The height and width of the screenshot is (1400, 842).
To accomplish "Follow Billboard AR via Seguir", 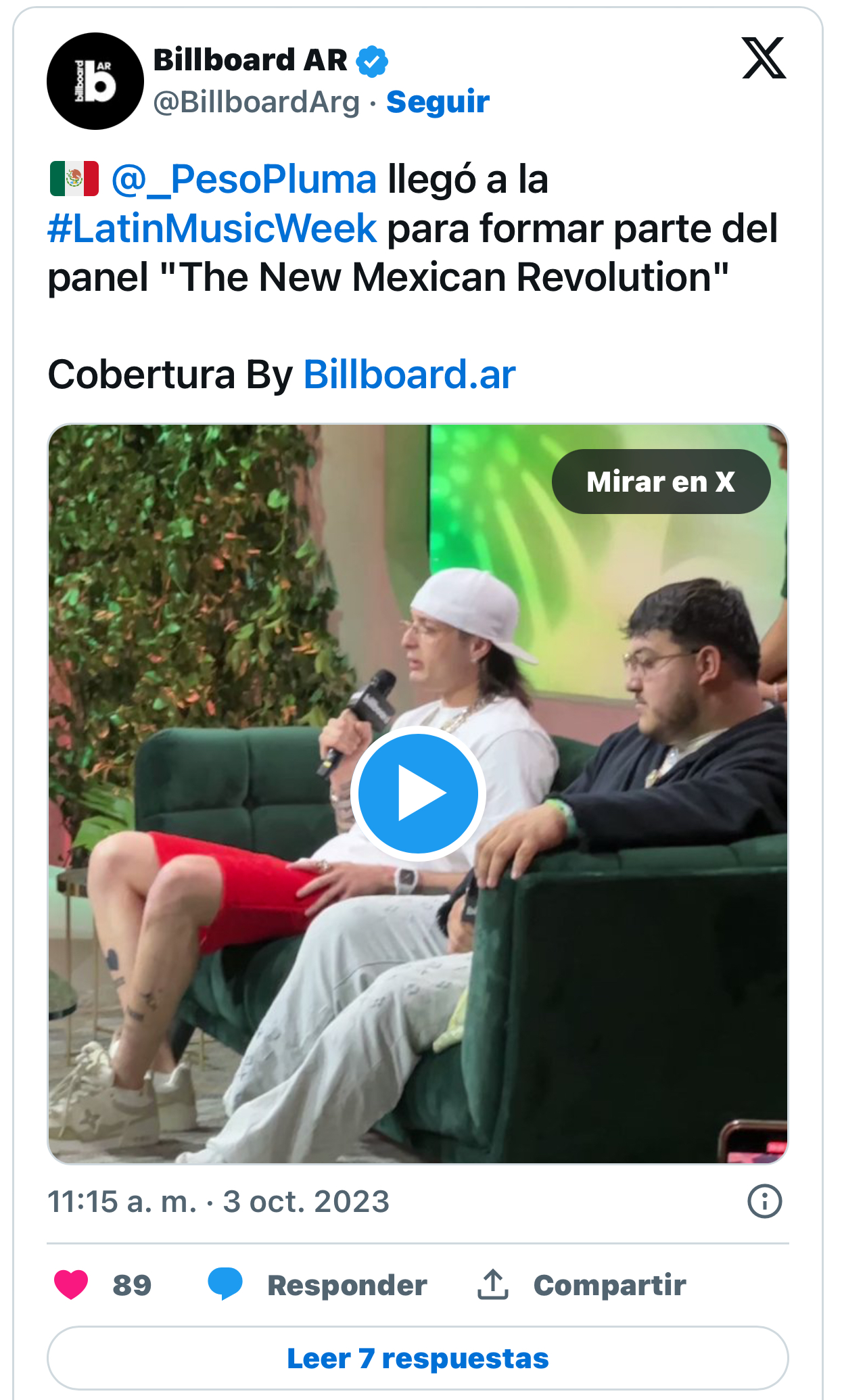I will click(x=438, y=102).
